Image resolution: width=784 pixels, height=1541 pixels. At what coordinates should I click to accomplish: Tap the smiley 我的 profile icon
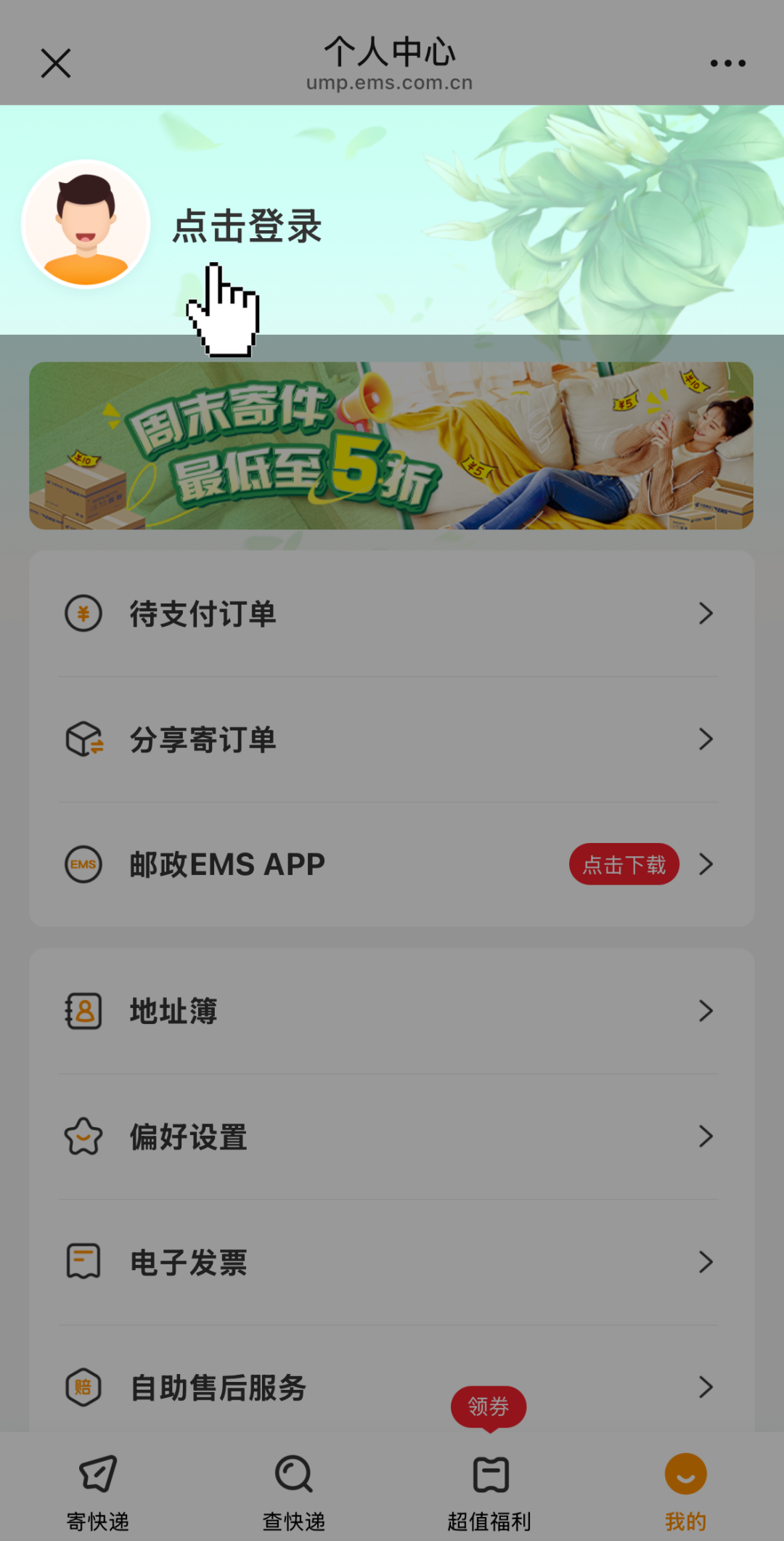click(x=685, y=1474)
